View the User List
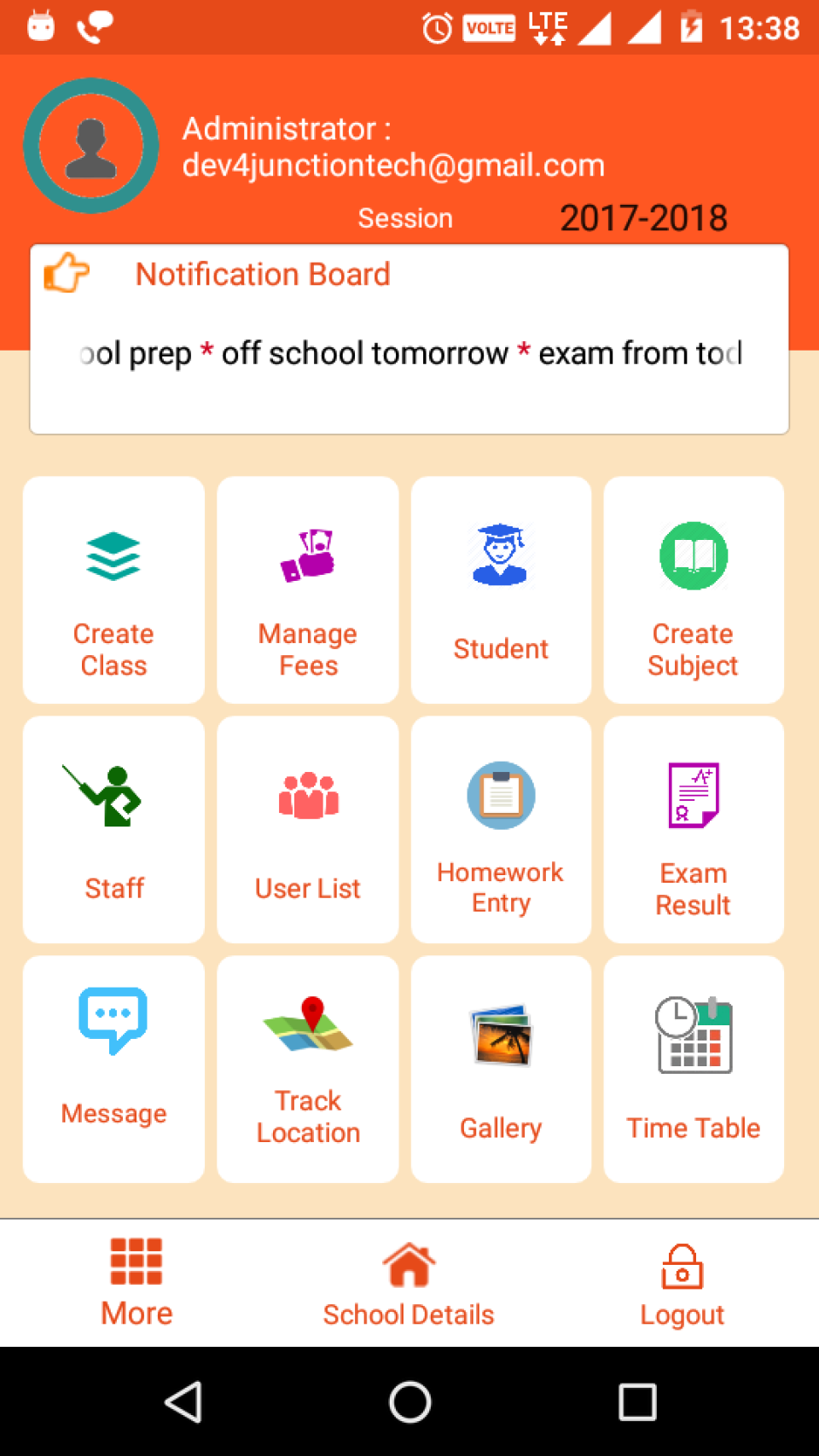 pos(308,829)
